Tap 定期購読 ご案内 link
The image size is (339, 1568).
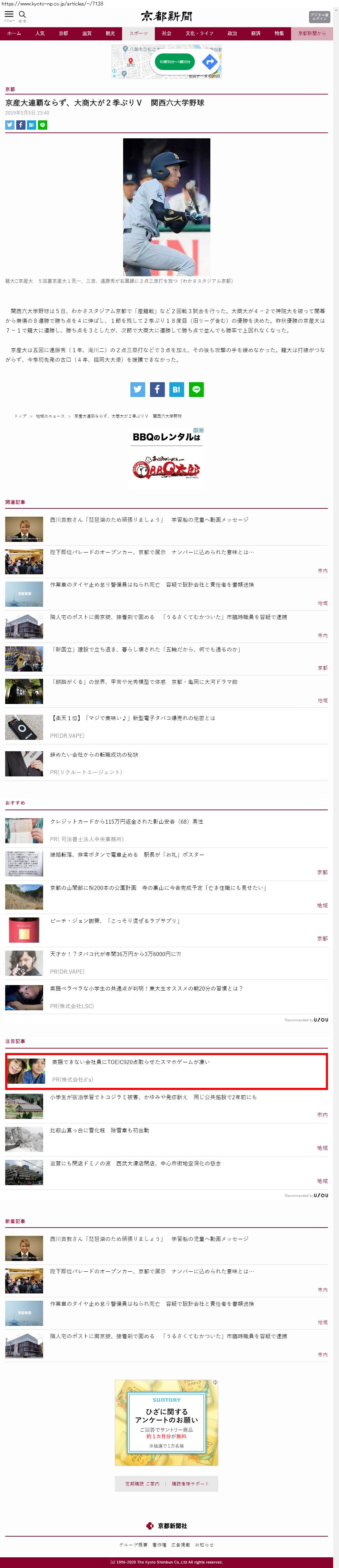(x=142, y=1483)
